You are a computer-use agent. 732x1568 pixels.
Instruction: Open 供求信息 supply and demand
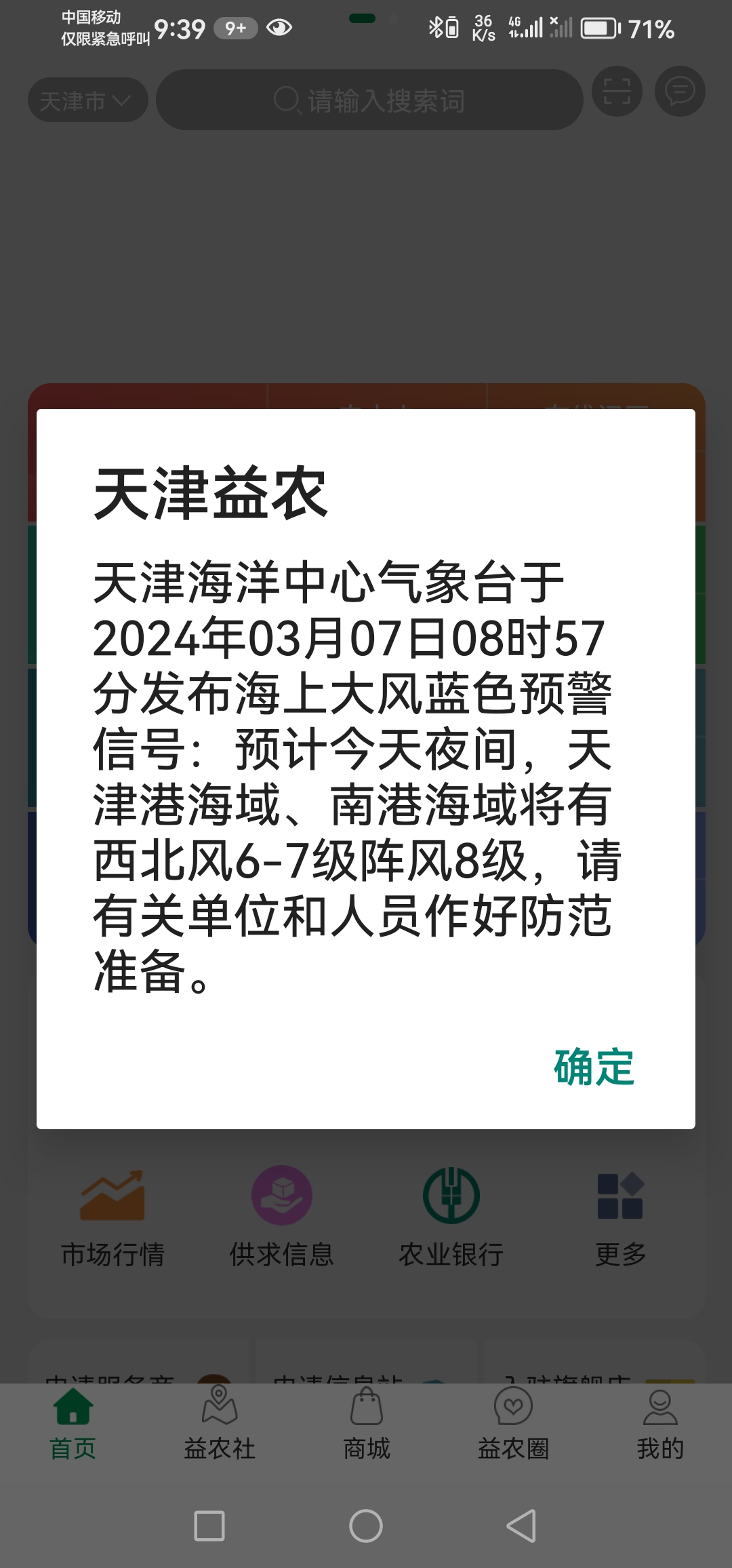click(282, 1218)
